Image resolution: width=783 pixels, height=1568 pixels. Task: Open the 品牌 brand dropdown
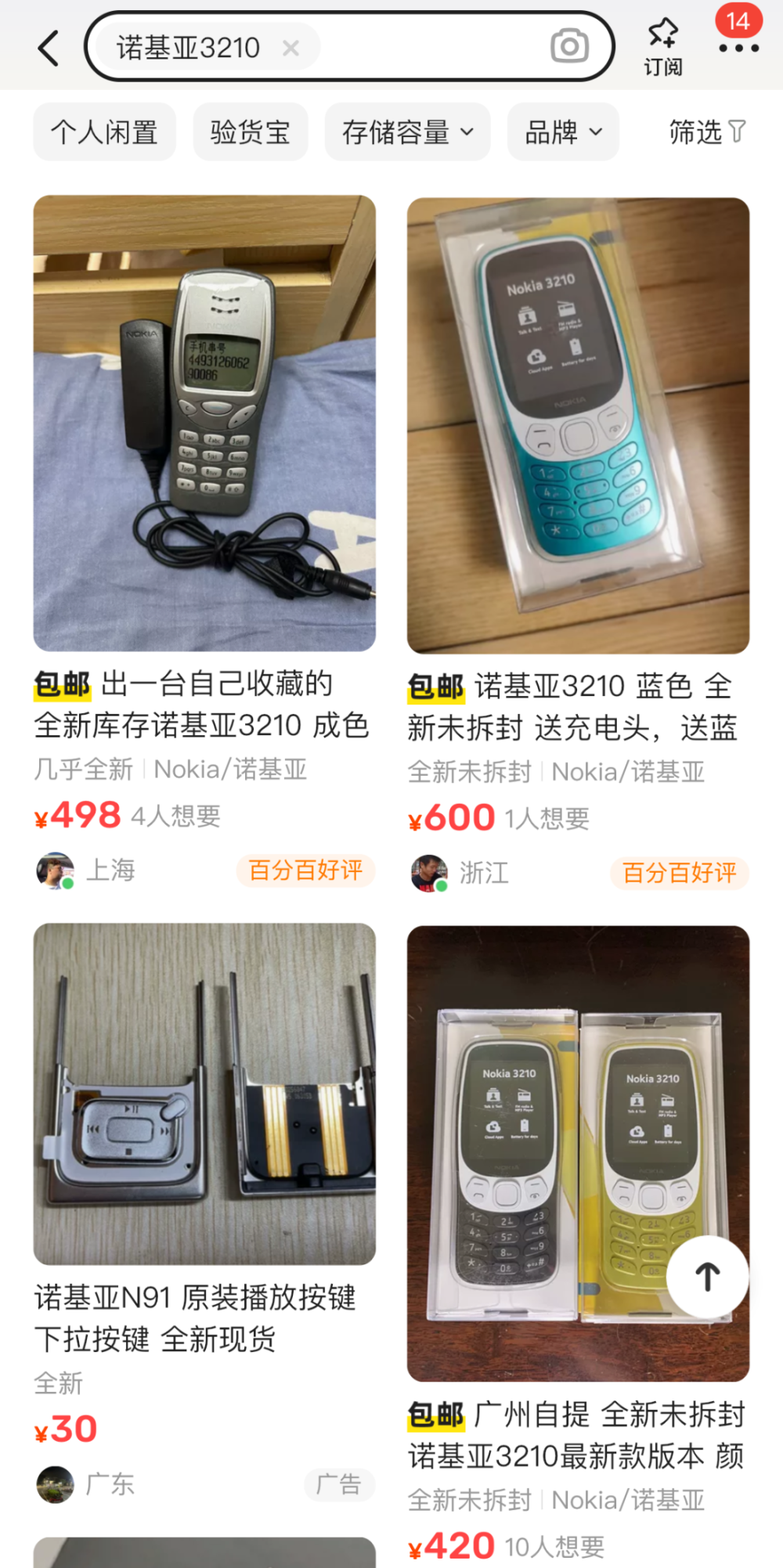tap(562, 132)
